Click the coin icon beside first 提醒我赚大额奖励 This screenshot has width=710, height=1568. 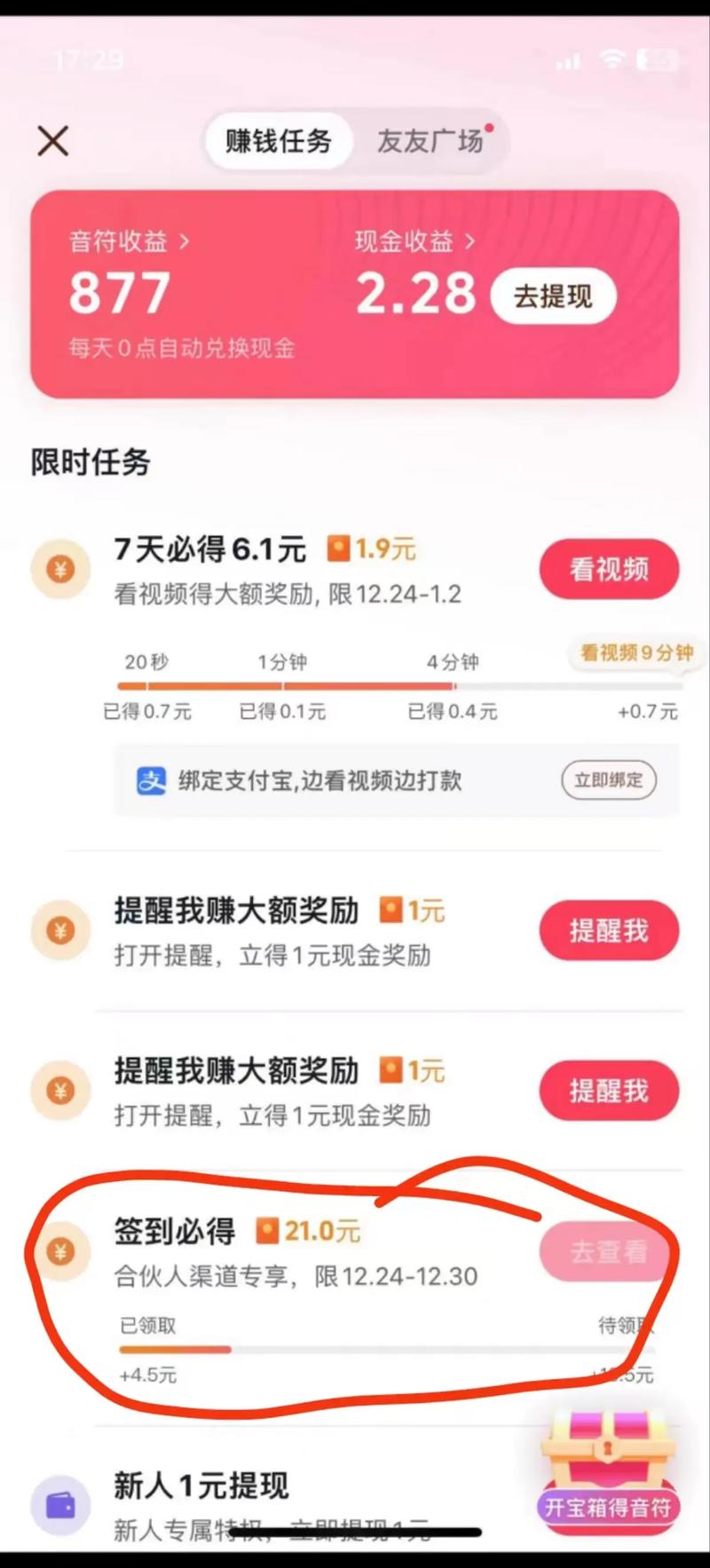tap(59, 931)
